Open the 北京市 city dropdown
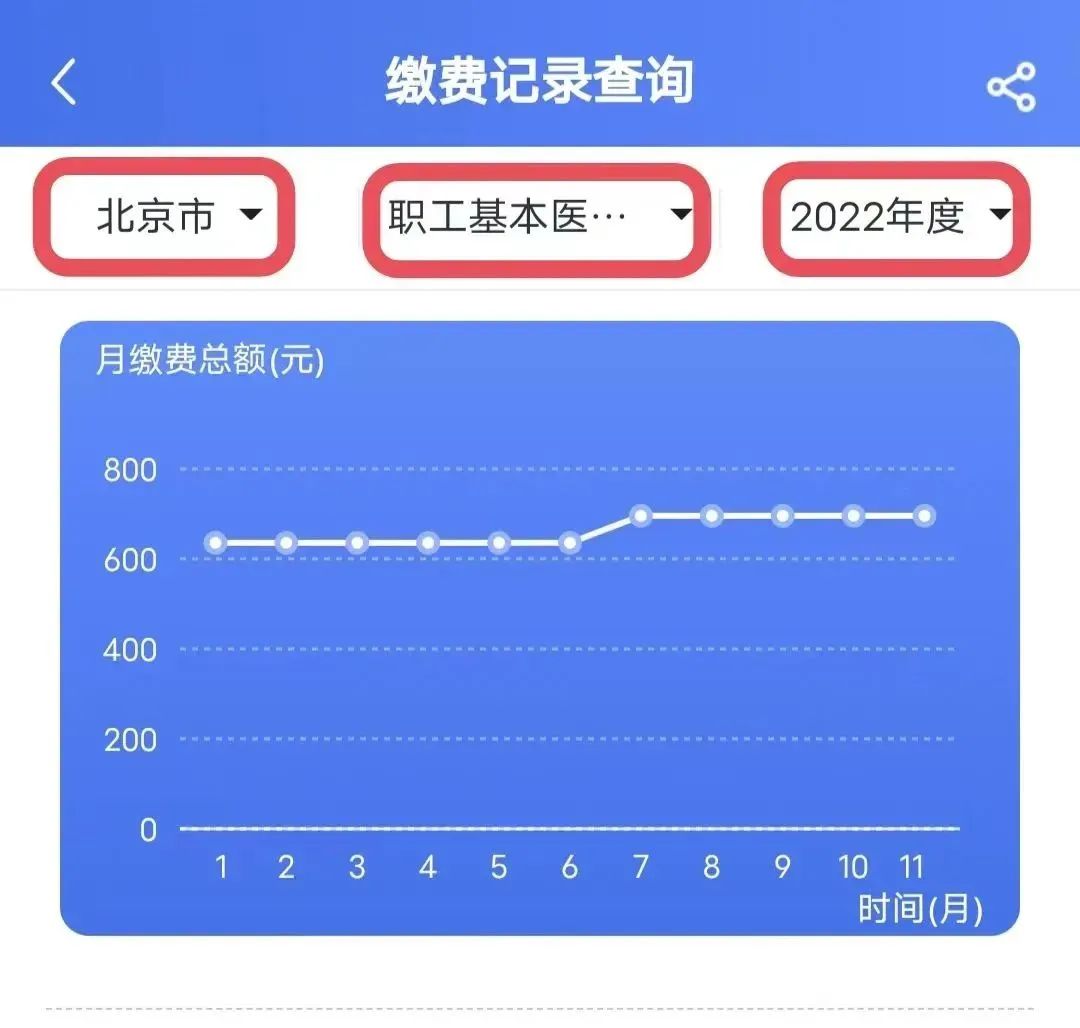Image resolution: width=1080 pixels, height=1028 pixels. 166,215
